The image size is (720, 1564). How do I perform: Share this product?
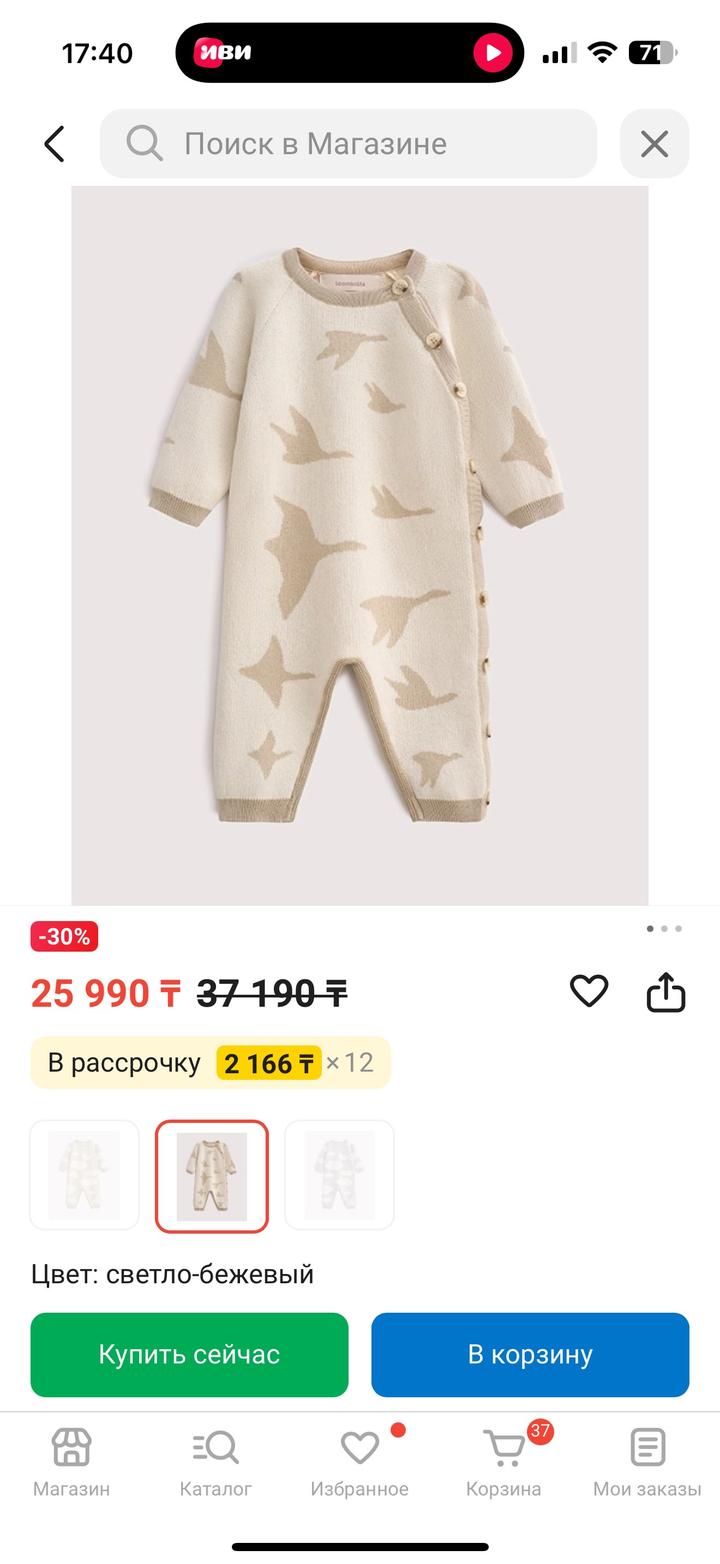[x=666, y=992]
